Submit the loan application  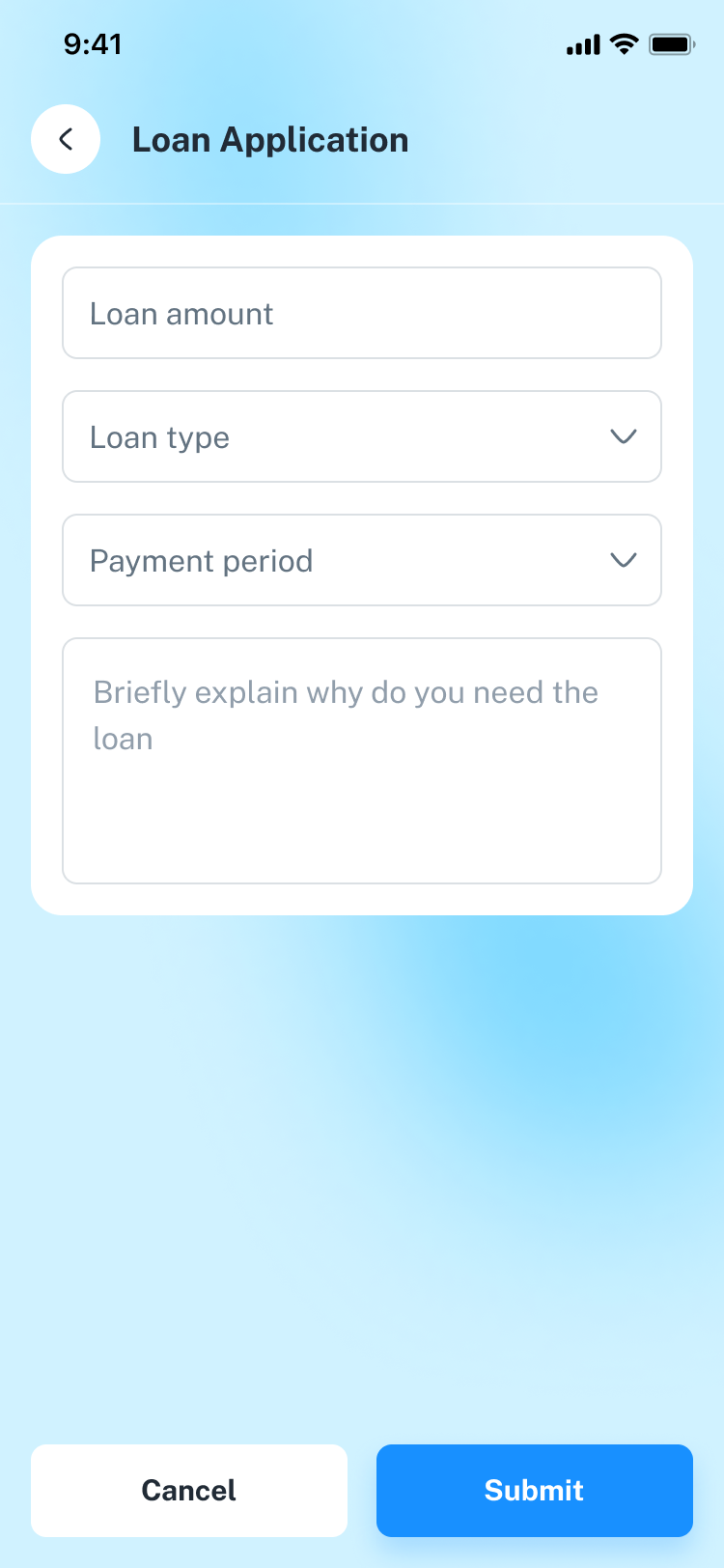(x=534, y=1490)
